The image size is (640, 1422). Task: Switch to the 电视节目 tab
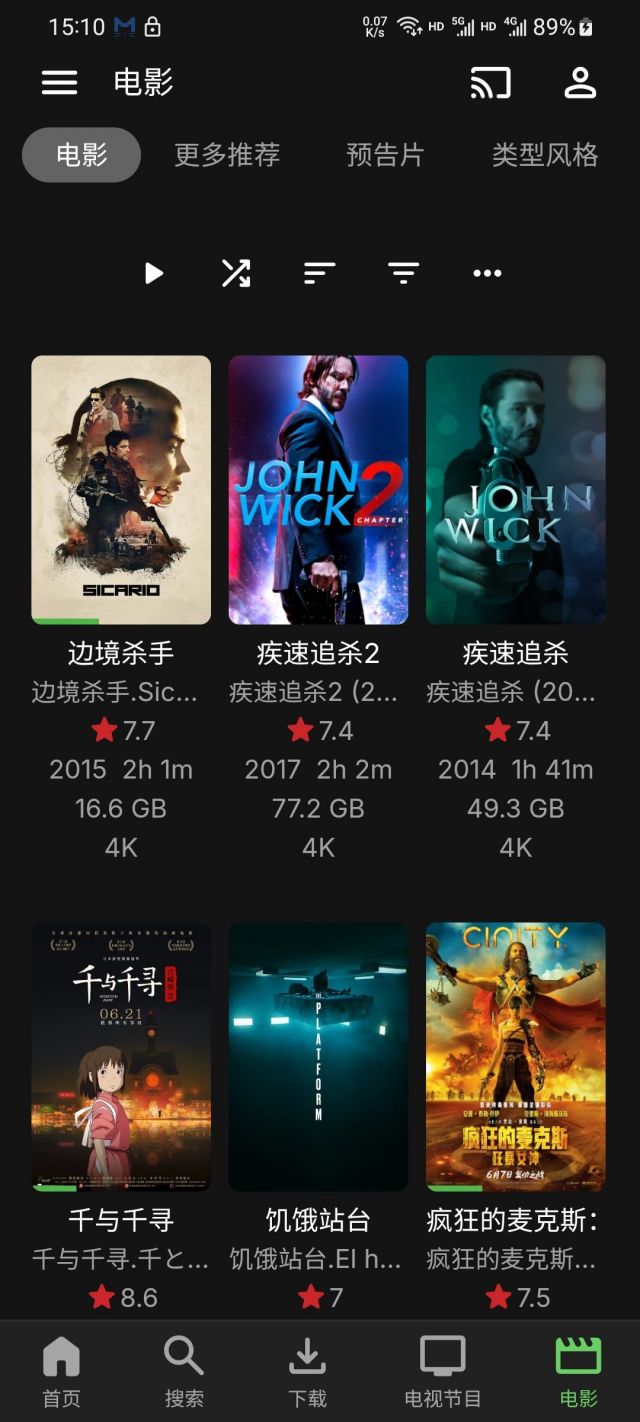(442, 1372)
